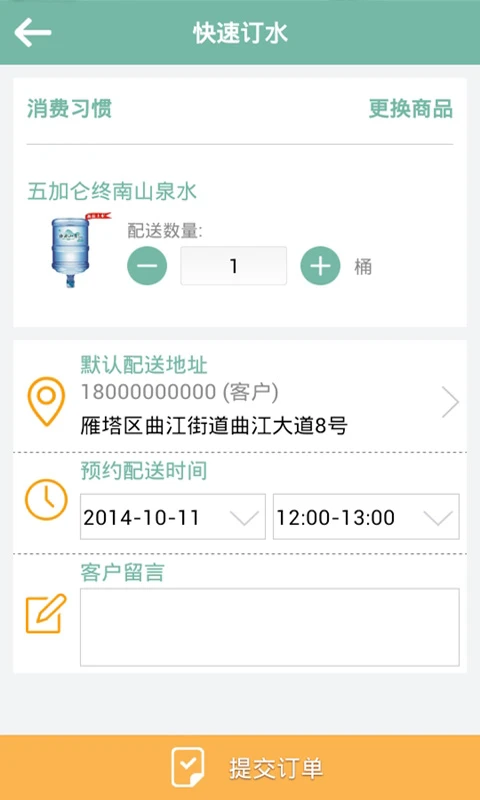Open the 12:00-13:00 time slot dropdown

click(x=366, y=516)
